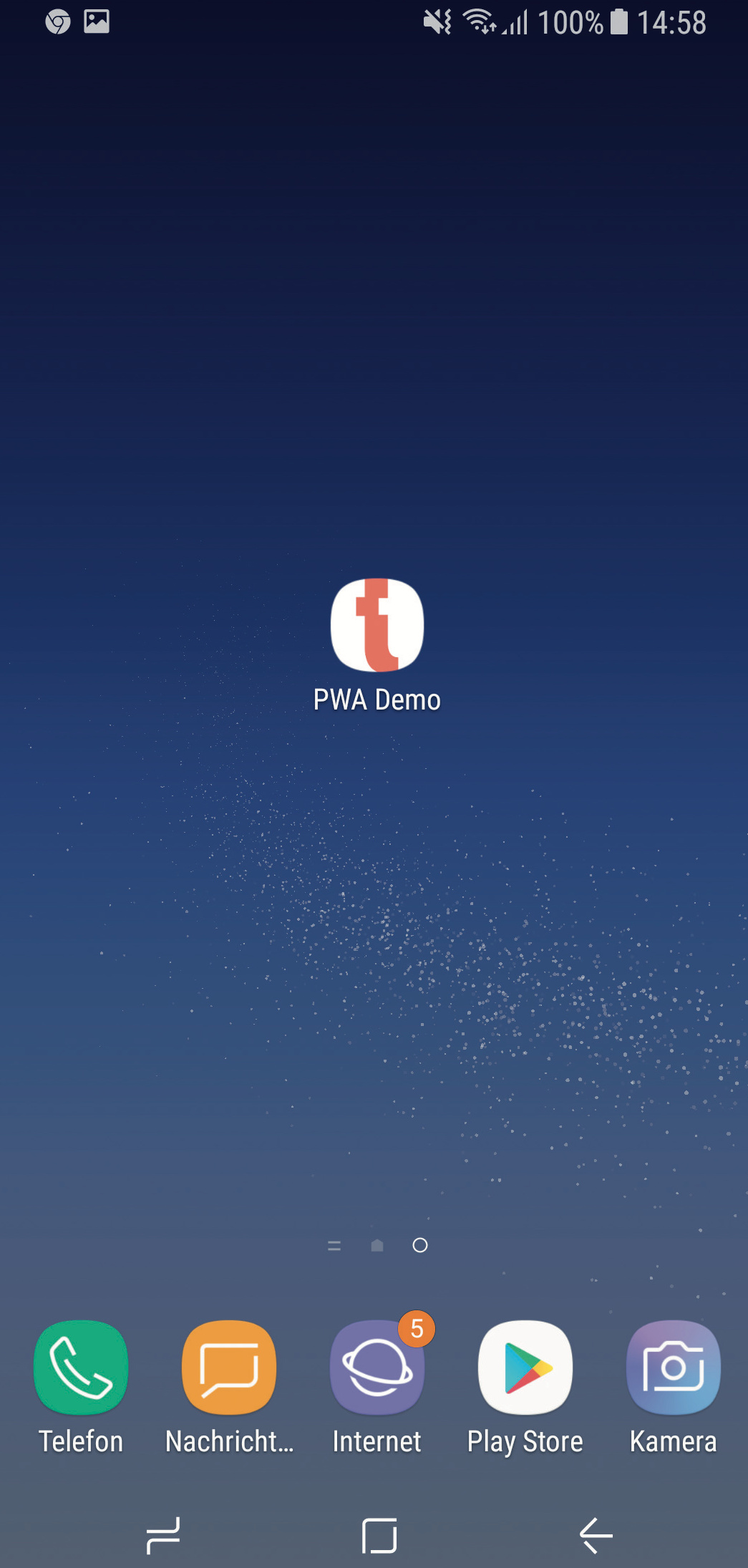The width and height of the screenshot is (748, 1568).
Task: Open the Internet browser
Action: point(377,1368)
